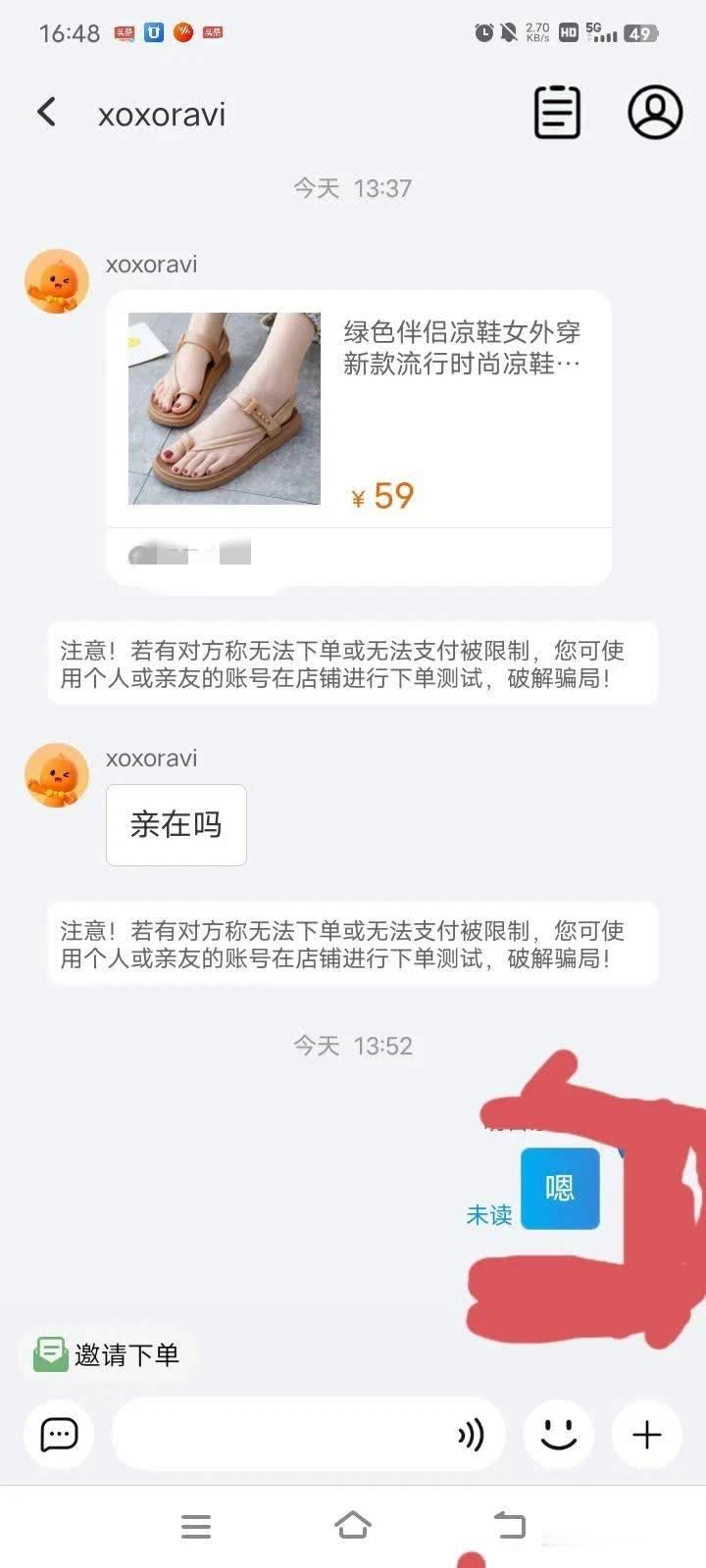View the customer profile icon
The image size is (706, 1568).
(x=654, y=113)
